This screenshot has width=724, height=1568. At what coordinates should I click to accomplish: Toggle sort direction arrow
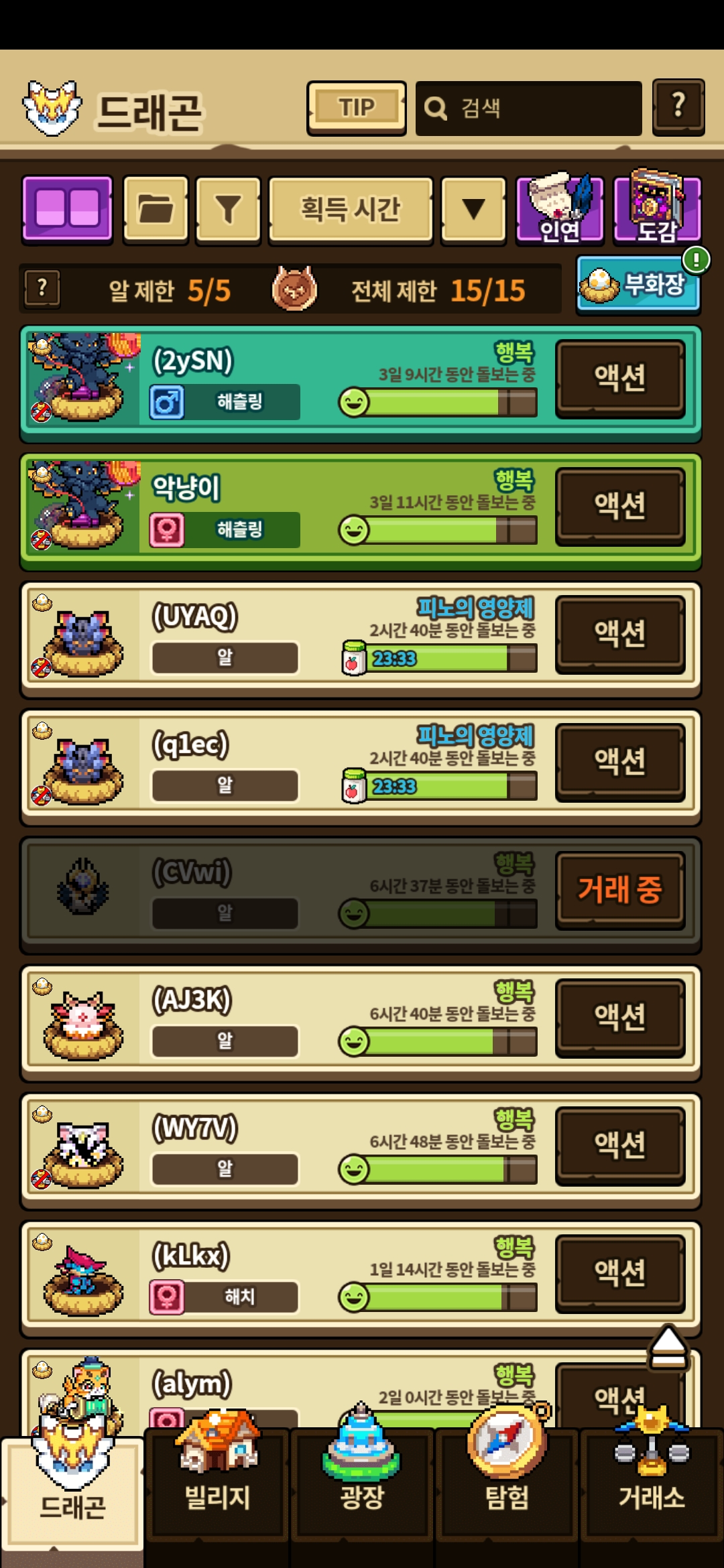(x=473, y=209)
